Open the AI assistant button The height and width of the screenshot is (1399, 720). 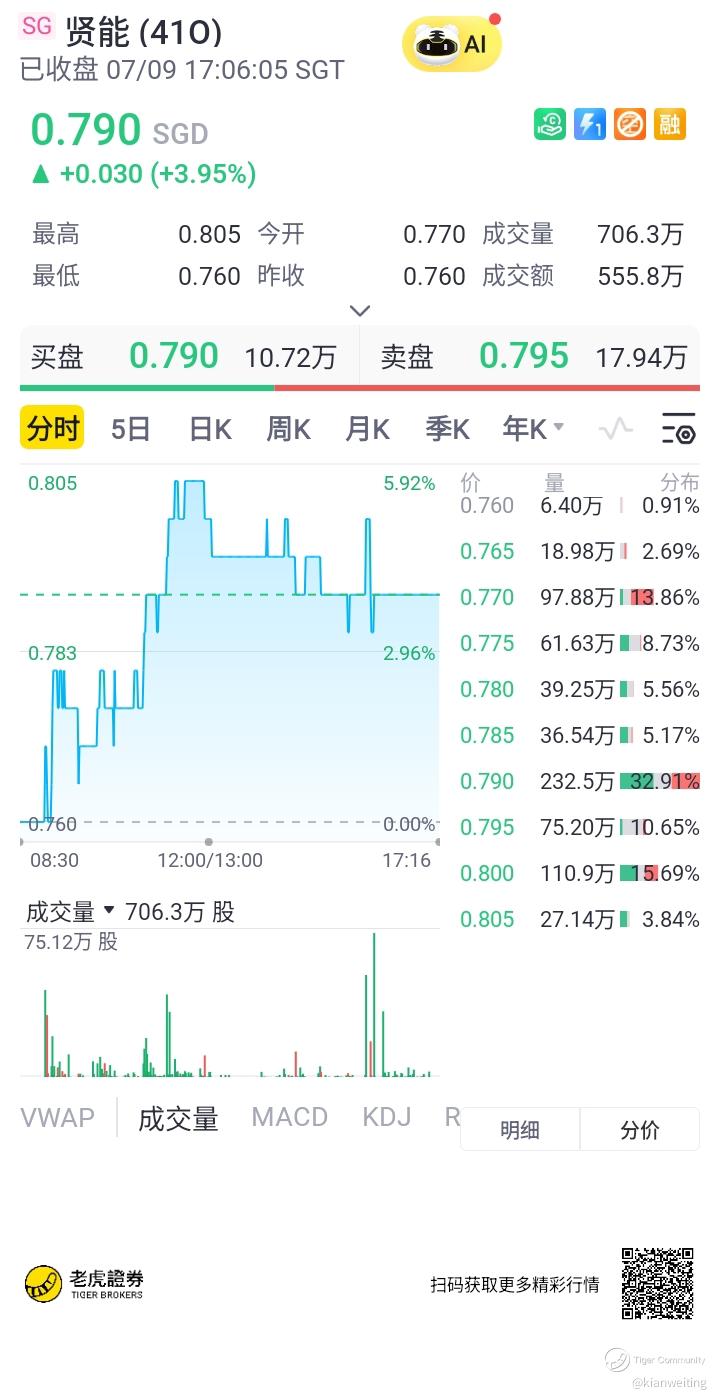tap(451, 44)
